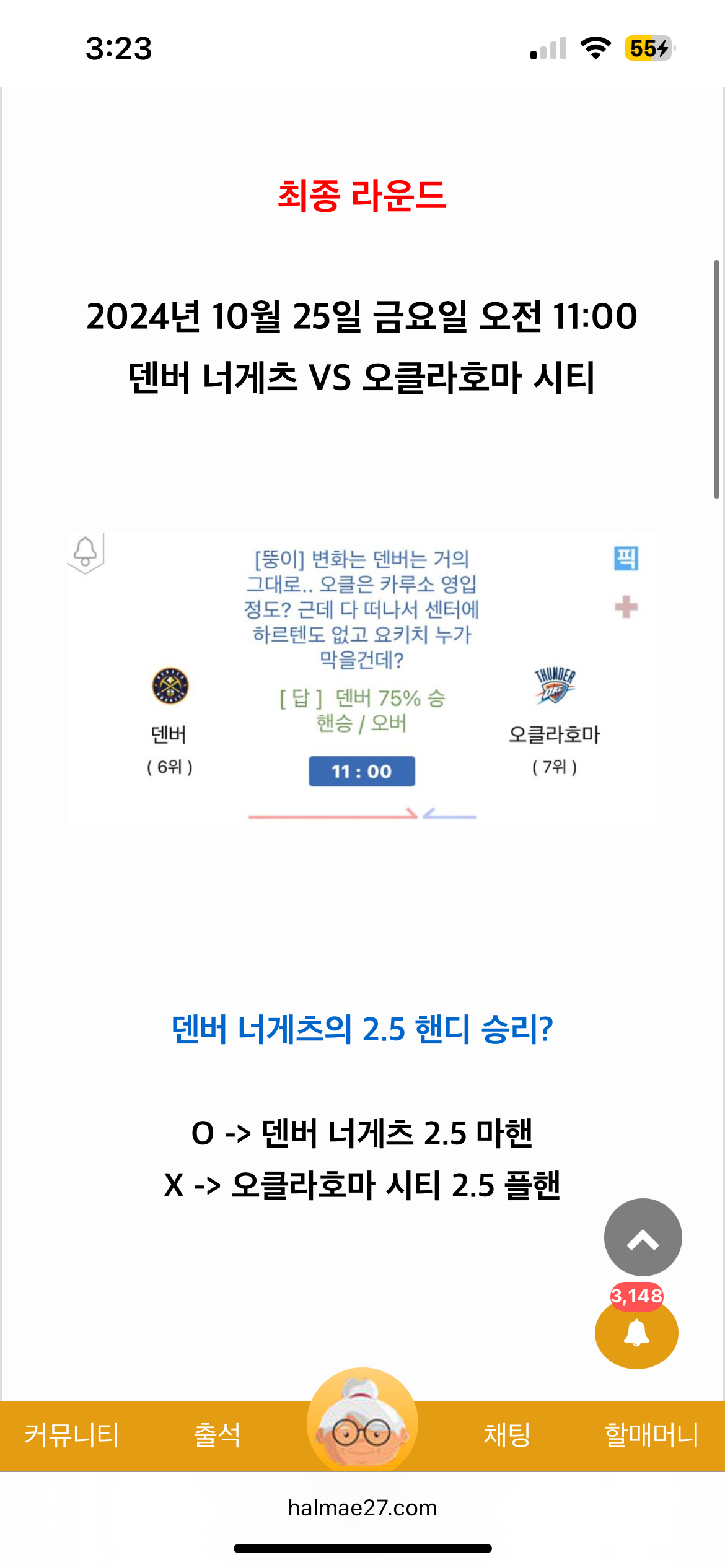725x1568 pixels.
Task: Jump back to top with arrow button
Action: [643, 1237]
